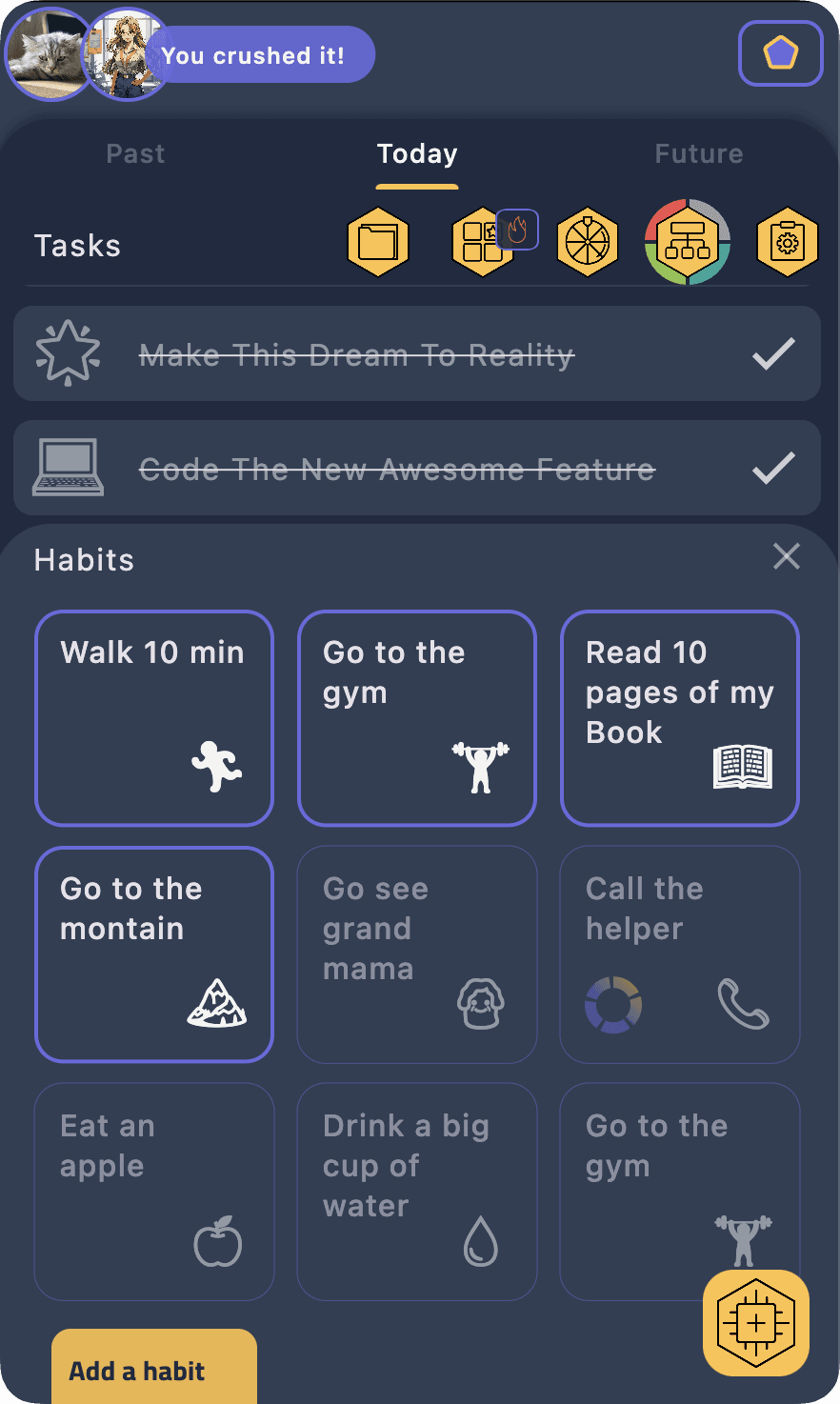Screen dimensions: 840x1404
Task: Open the hierarchy chart icon
Action: 687,242
